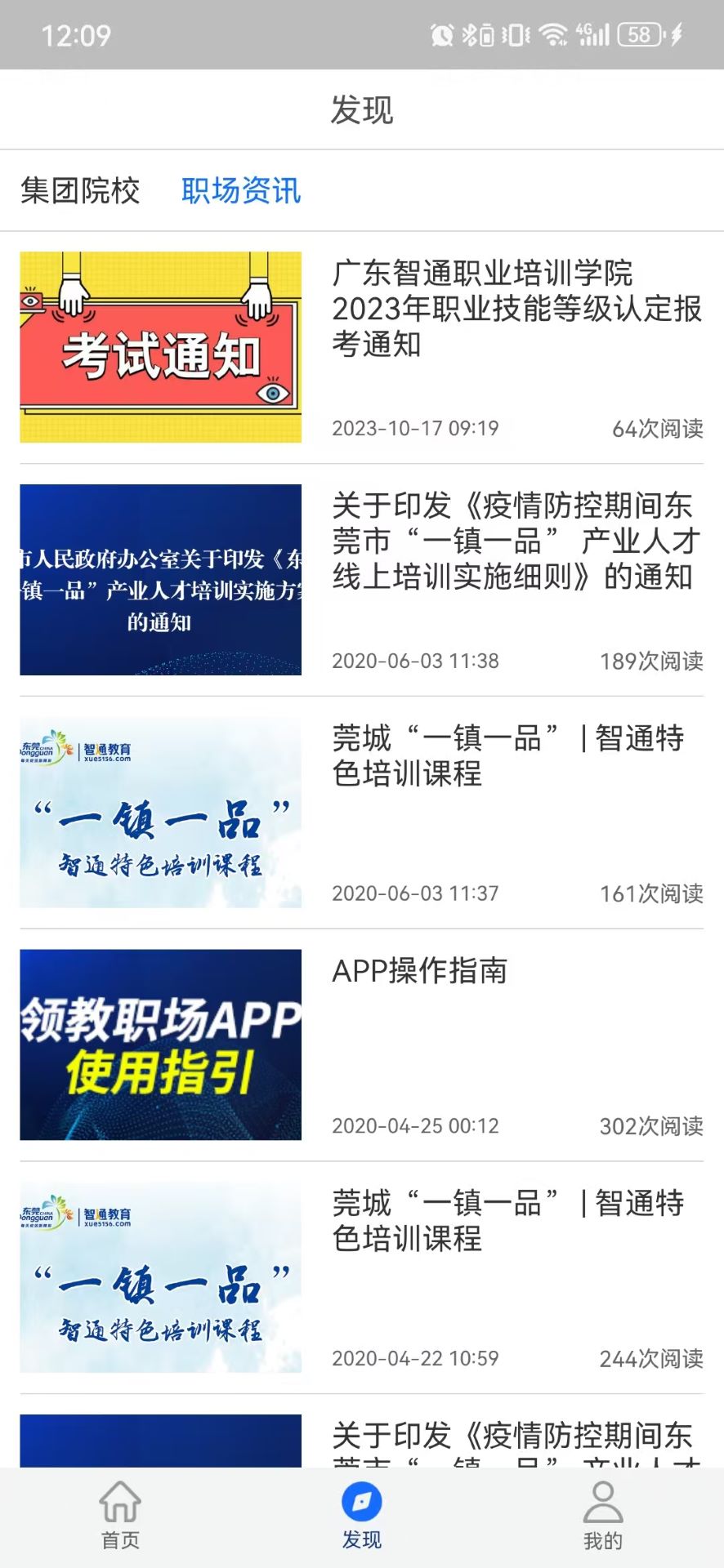Open the 189次阅读 疫情防控期间 training notice
This screenshot has width=724, height=1568.
[x=516, y=541]
